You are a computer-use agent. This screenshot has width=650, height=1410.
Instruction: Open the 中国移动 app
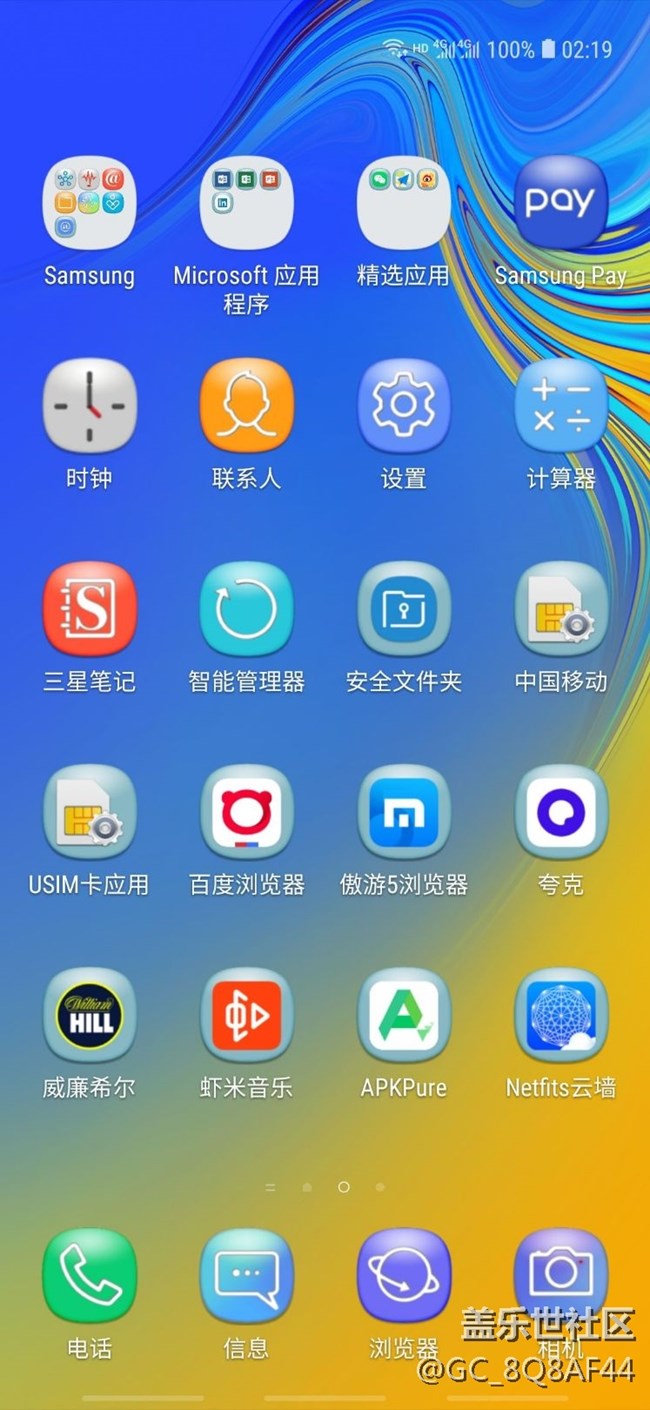(560, 610)
